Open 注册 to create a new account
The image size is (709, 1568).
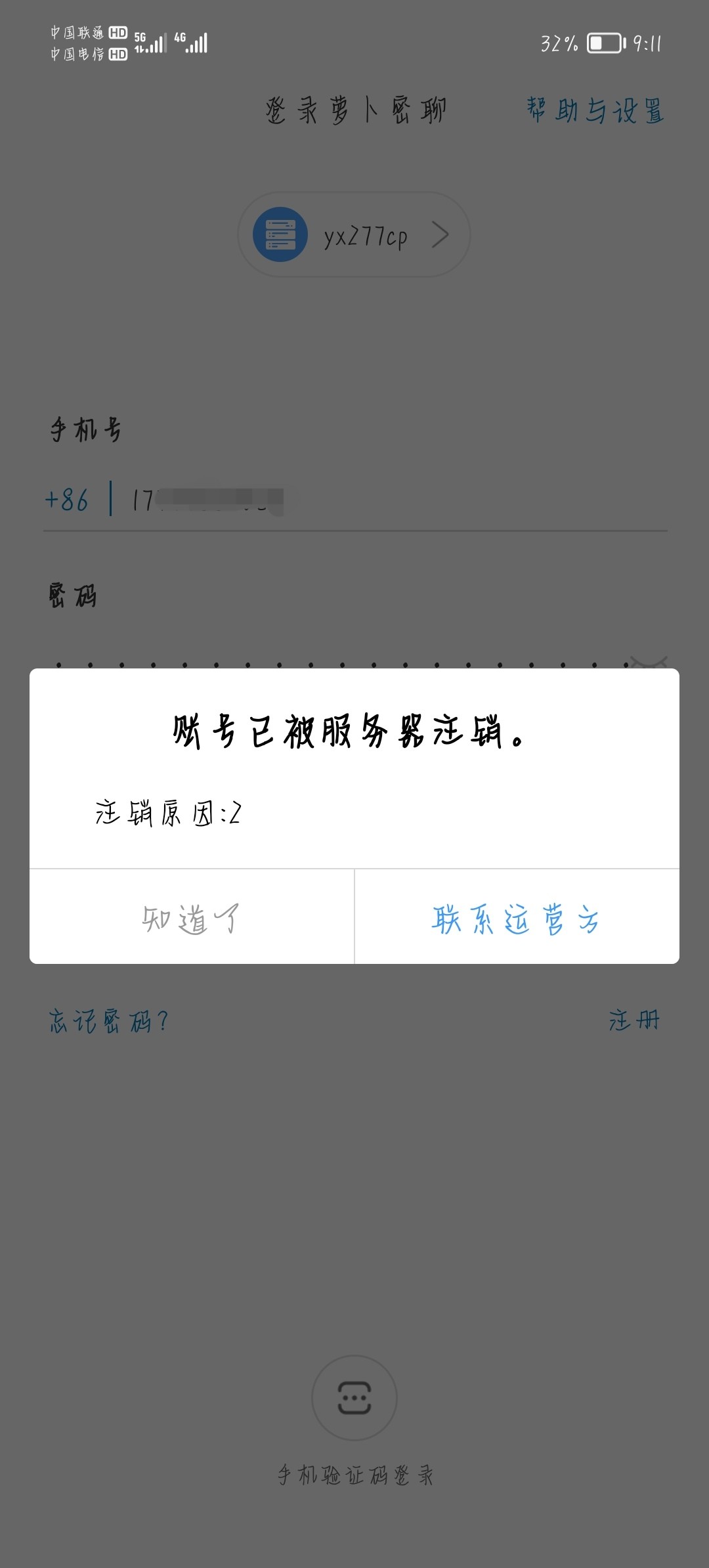(x=634, y=1020)
